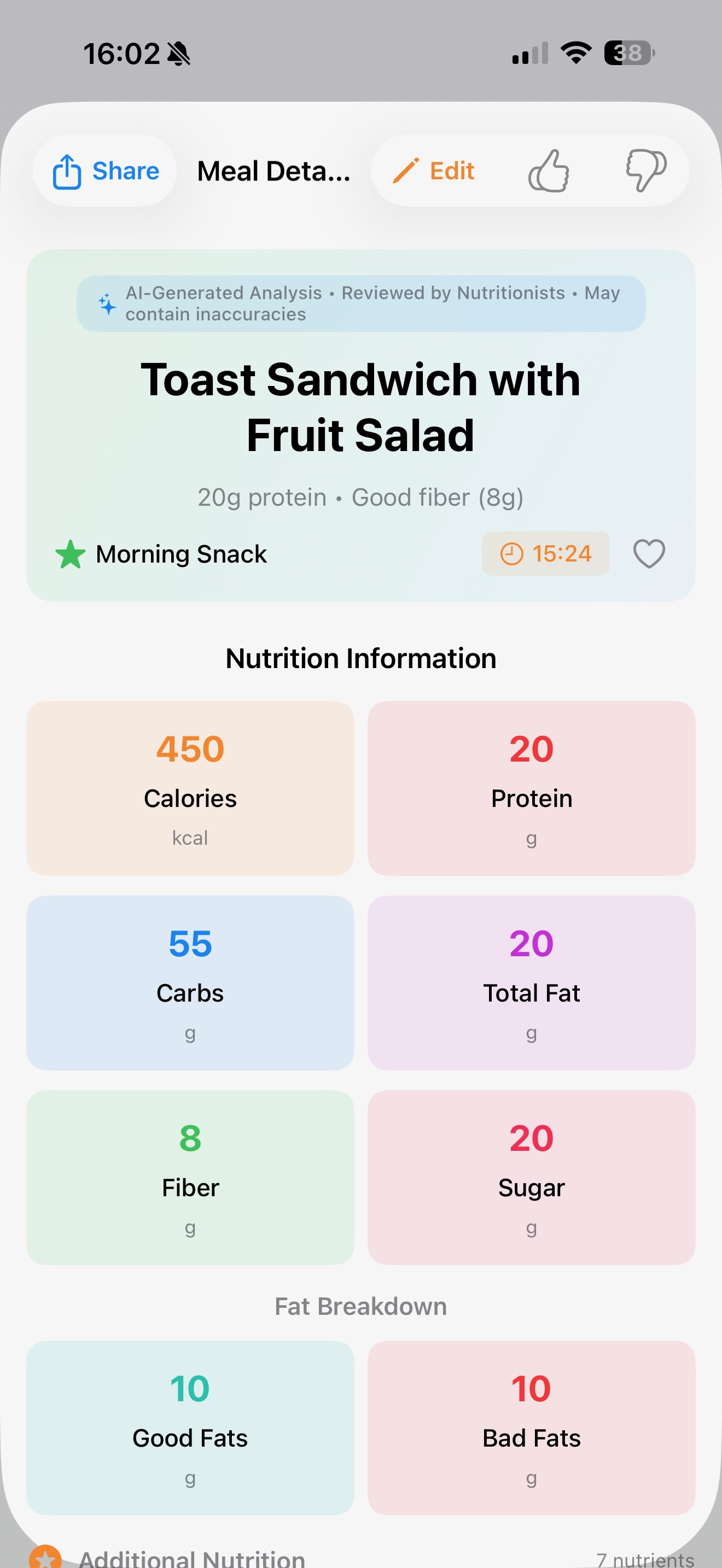Tap the battery indicator icon
722x1568 pixels.
point(627,54)
